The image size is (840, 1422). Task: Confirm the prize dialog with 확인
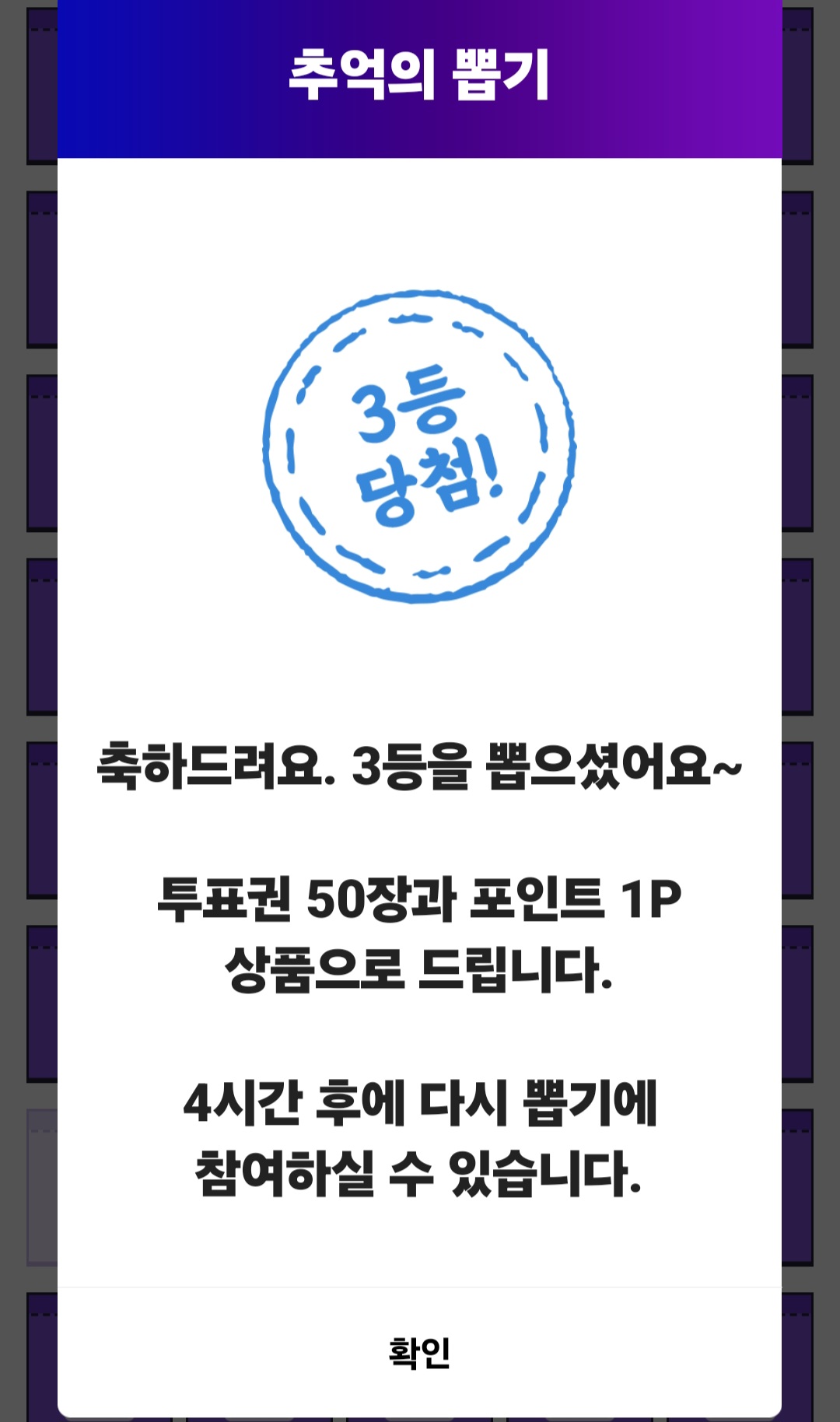(419, 1353)
